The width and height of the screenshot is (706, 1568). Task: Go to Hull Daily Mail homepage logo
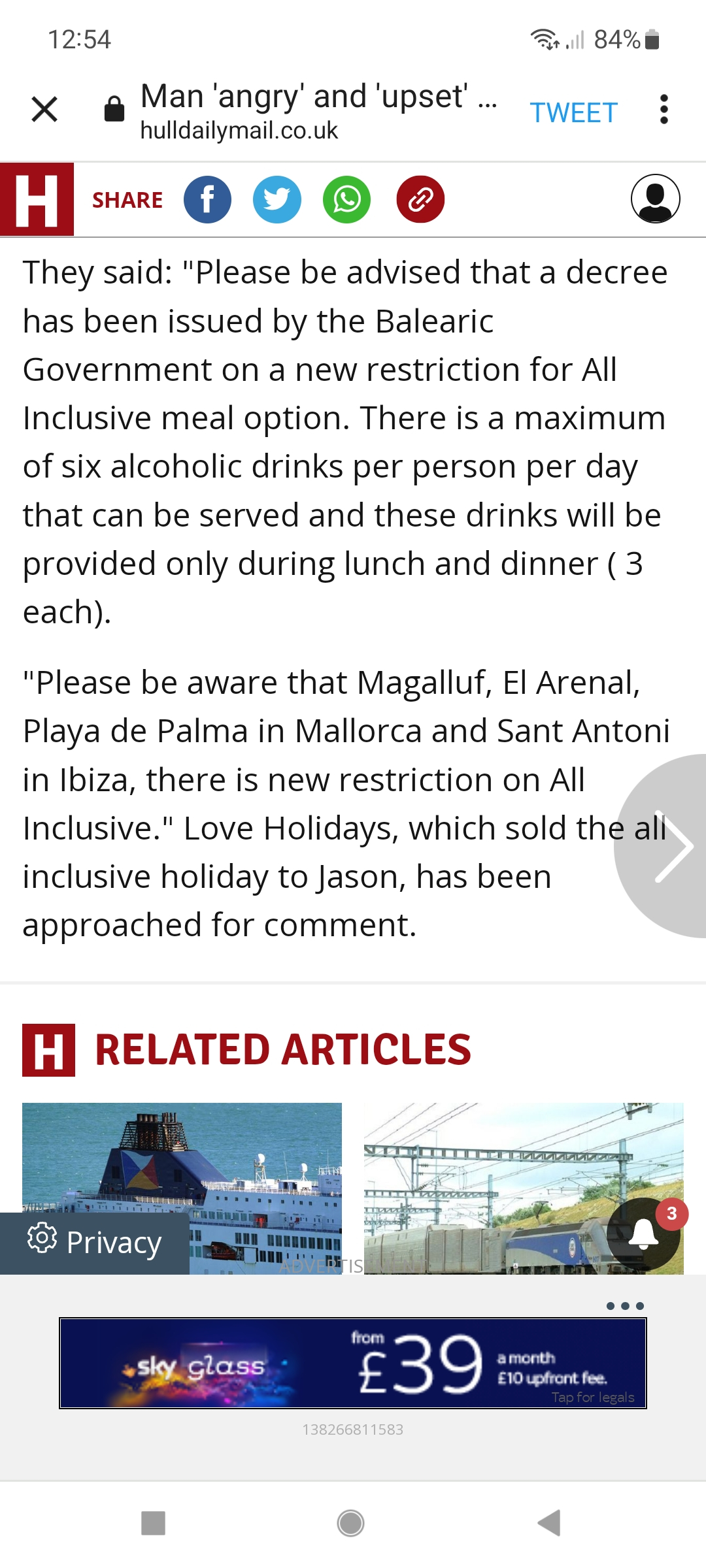(x=37, y=199)
